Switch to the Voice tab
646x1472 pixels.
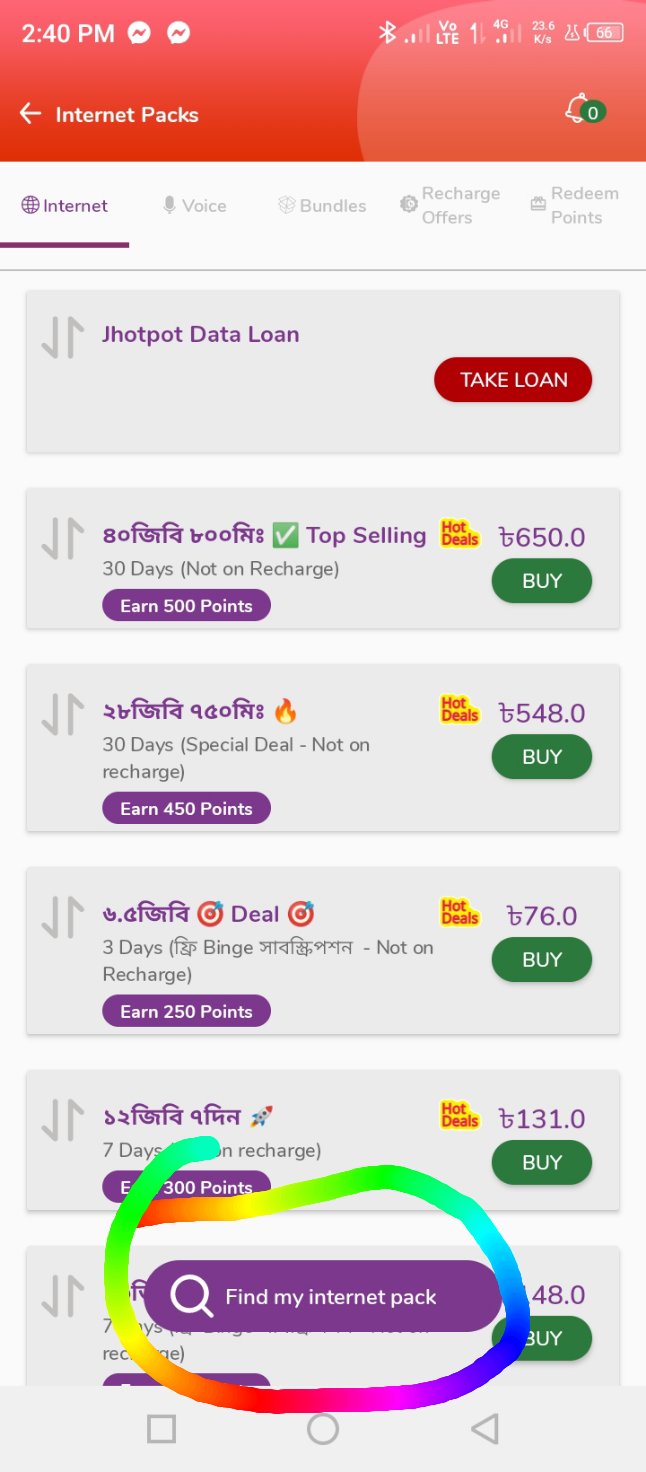click(x=195, y=205)
